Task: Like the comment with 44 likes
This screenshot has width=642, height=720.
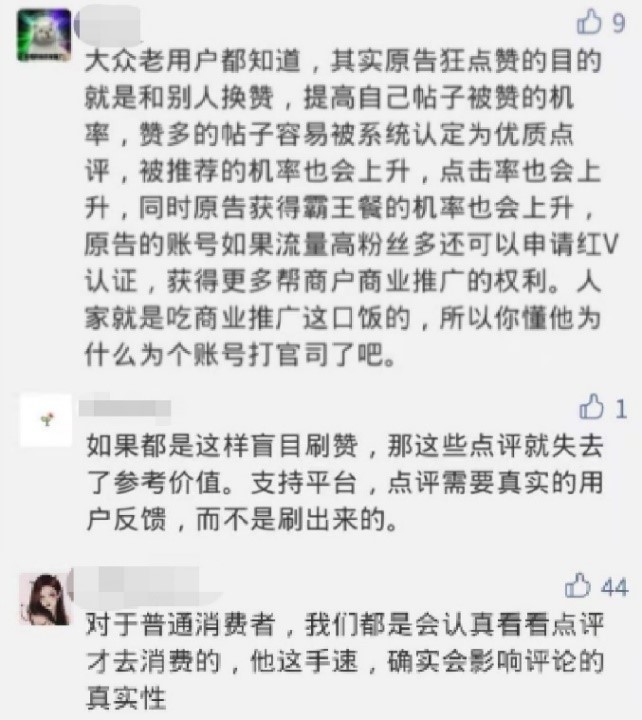Action: tap(578, 587)
